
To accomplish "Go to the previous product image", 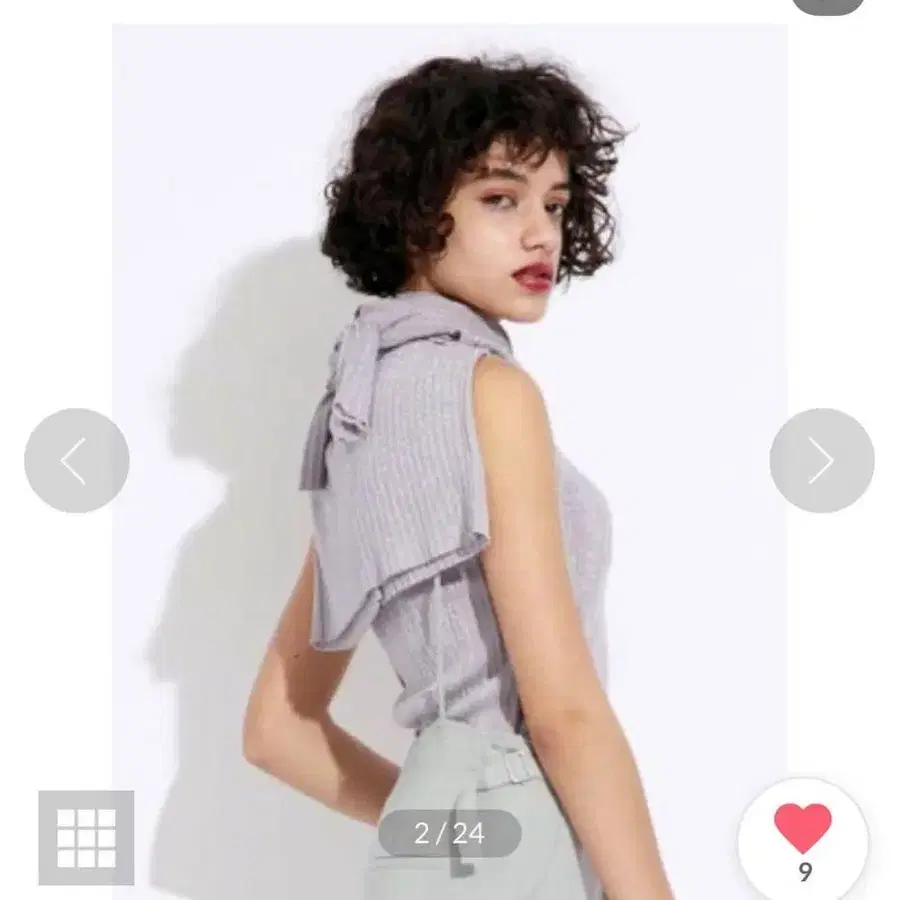I will pyautogui.click(x=76, y=461).
